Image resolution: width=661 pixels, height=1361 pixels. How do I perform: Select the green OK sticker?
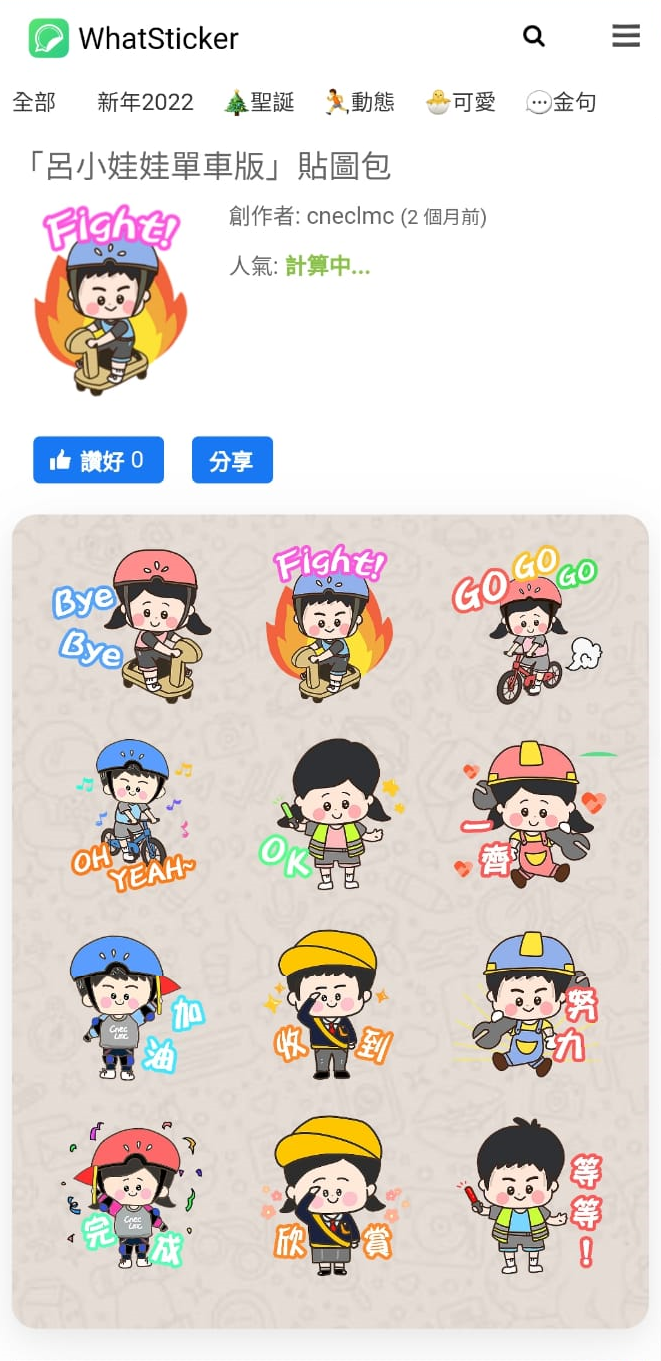330,815
